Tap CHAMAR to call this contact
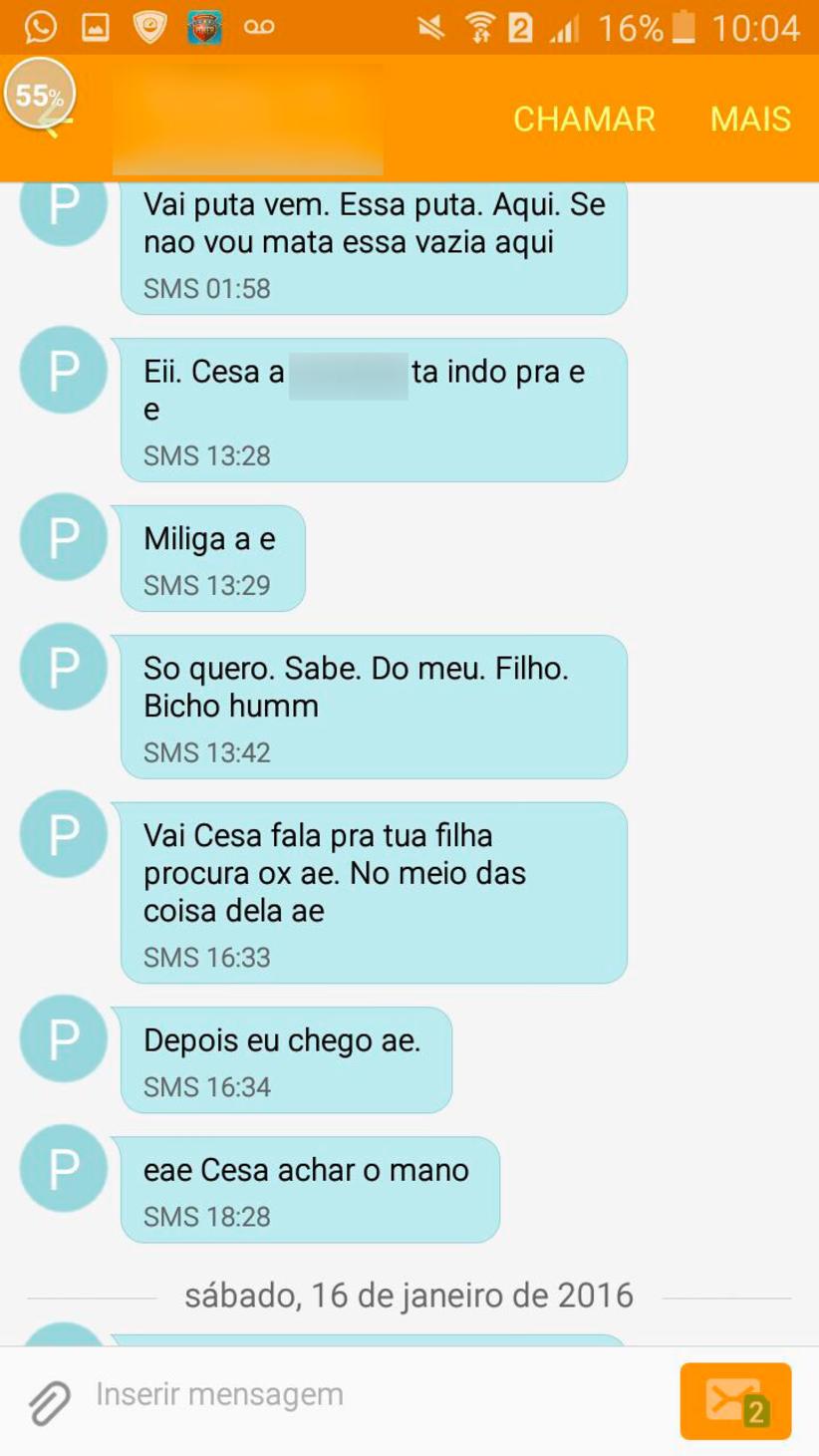Screen dimensions: 819x1456 coord(584,119)
